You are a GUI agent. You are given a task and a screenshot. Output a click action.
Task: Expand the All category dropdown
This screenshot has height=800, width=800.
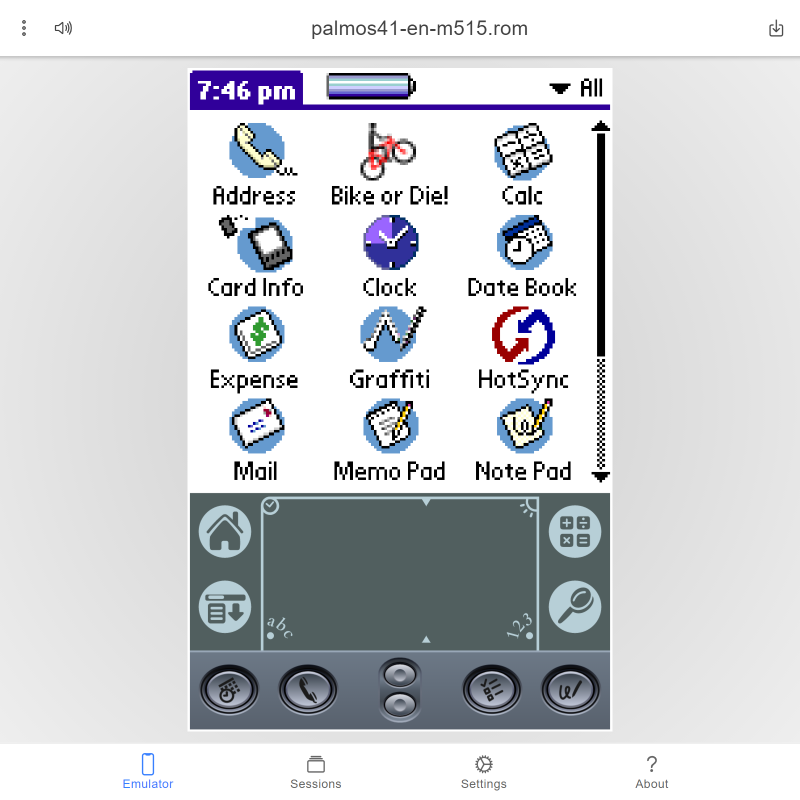tap(577, 88)
